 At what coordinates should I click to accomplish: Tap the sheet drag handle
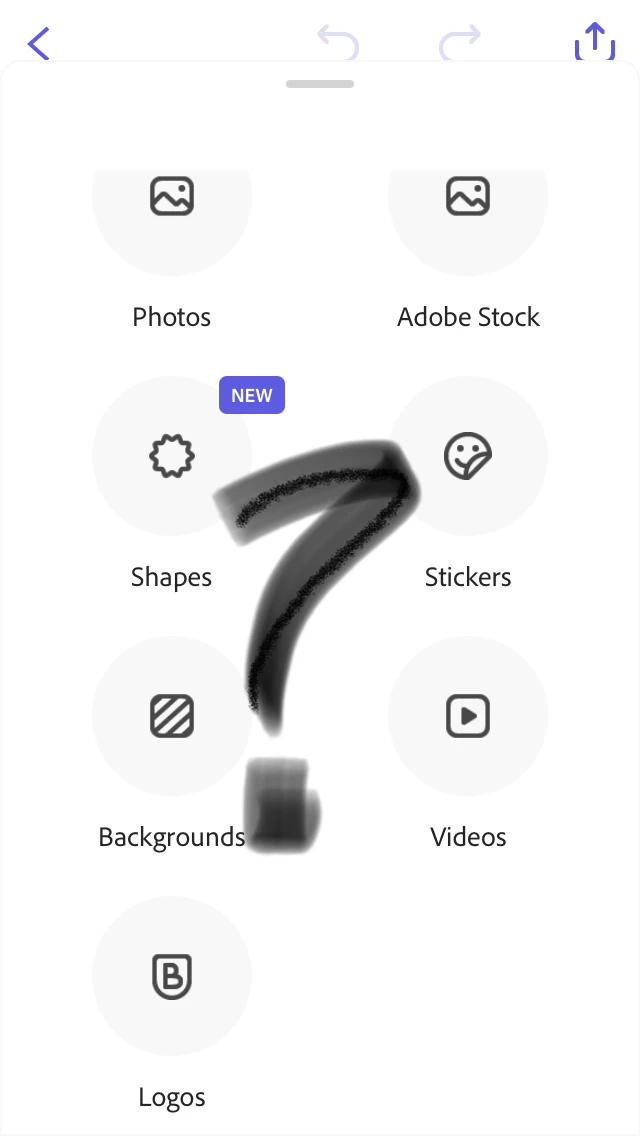click(x=320, y=84)
